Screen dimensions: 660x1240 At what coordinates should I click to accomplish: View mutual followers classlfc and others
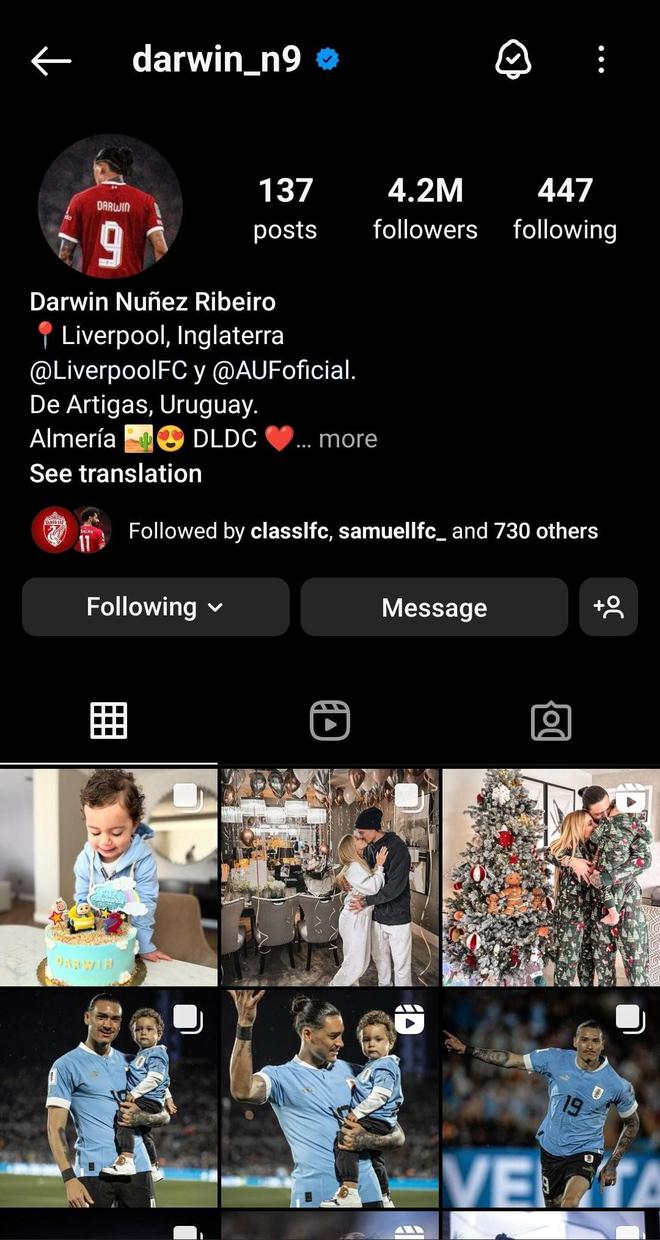tap(362, 531)
